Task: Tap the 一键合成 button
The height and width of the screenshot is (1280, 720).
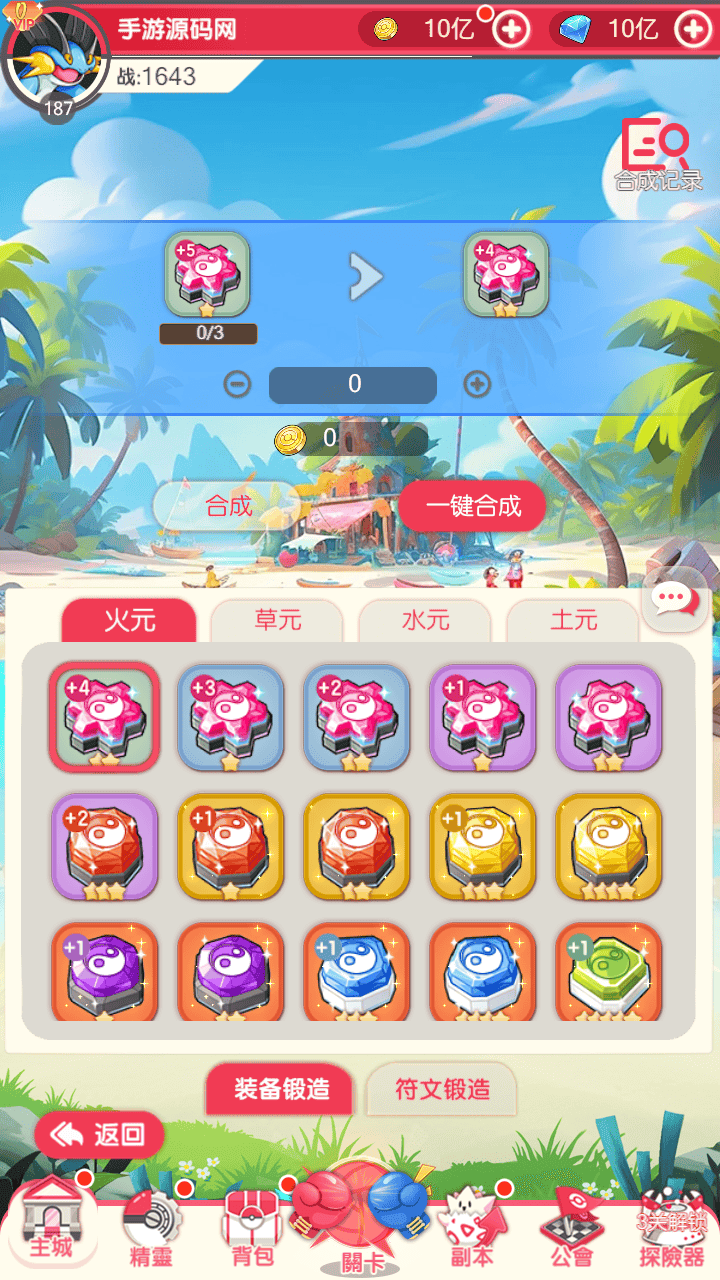Action: tap(473, 506)
